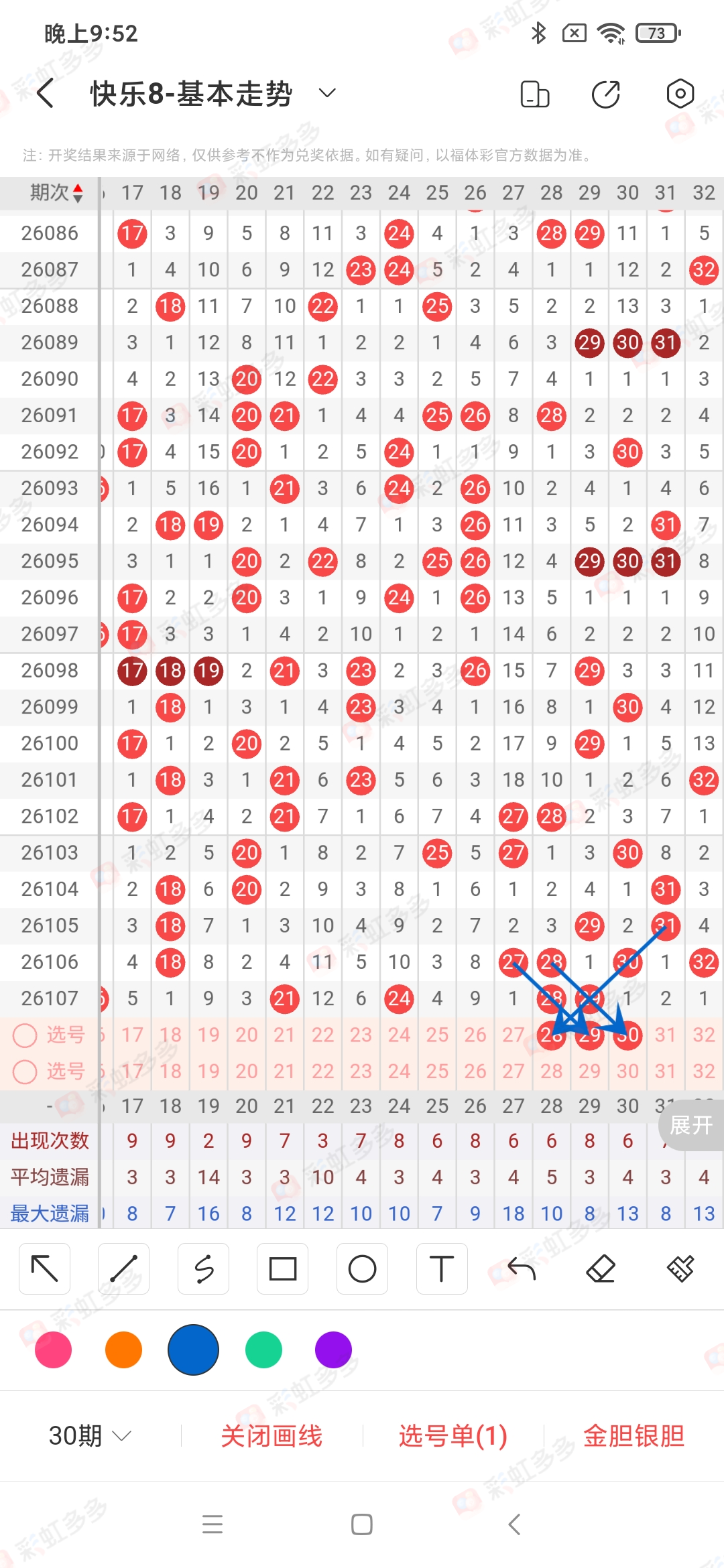Tap 关闭画线 to close drawing mode
The image size is (724, 1568).
click(271, 1435)
